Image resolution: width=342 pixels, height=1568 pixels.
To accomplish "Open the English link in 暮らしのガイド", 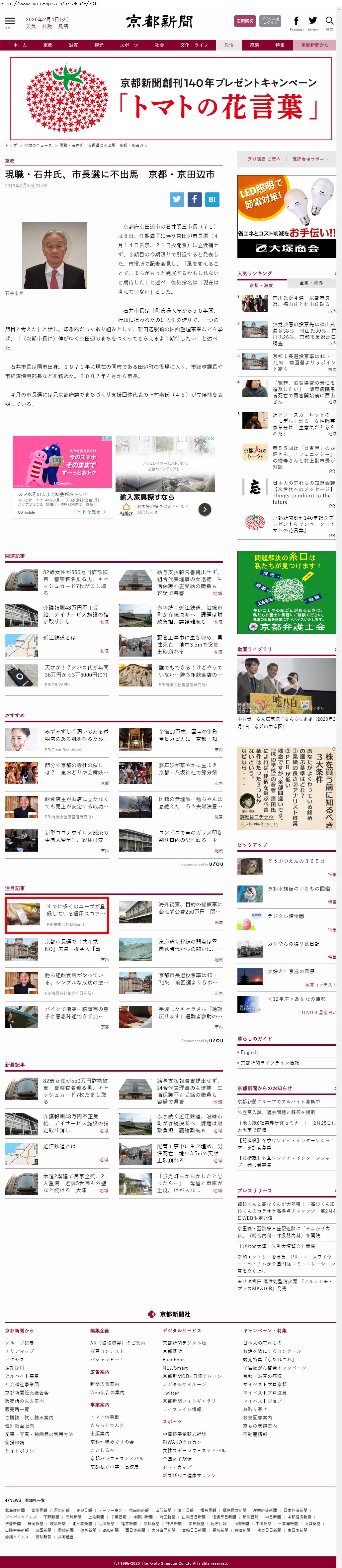I will pos(249,1052).
